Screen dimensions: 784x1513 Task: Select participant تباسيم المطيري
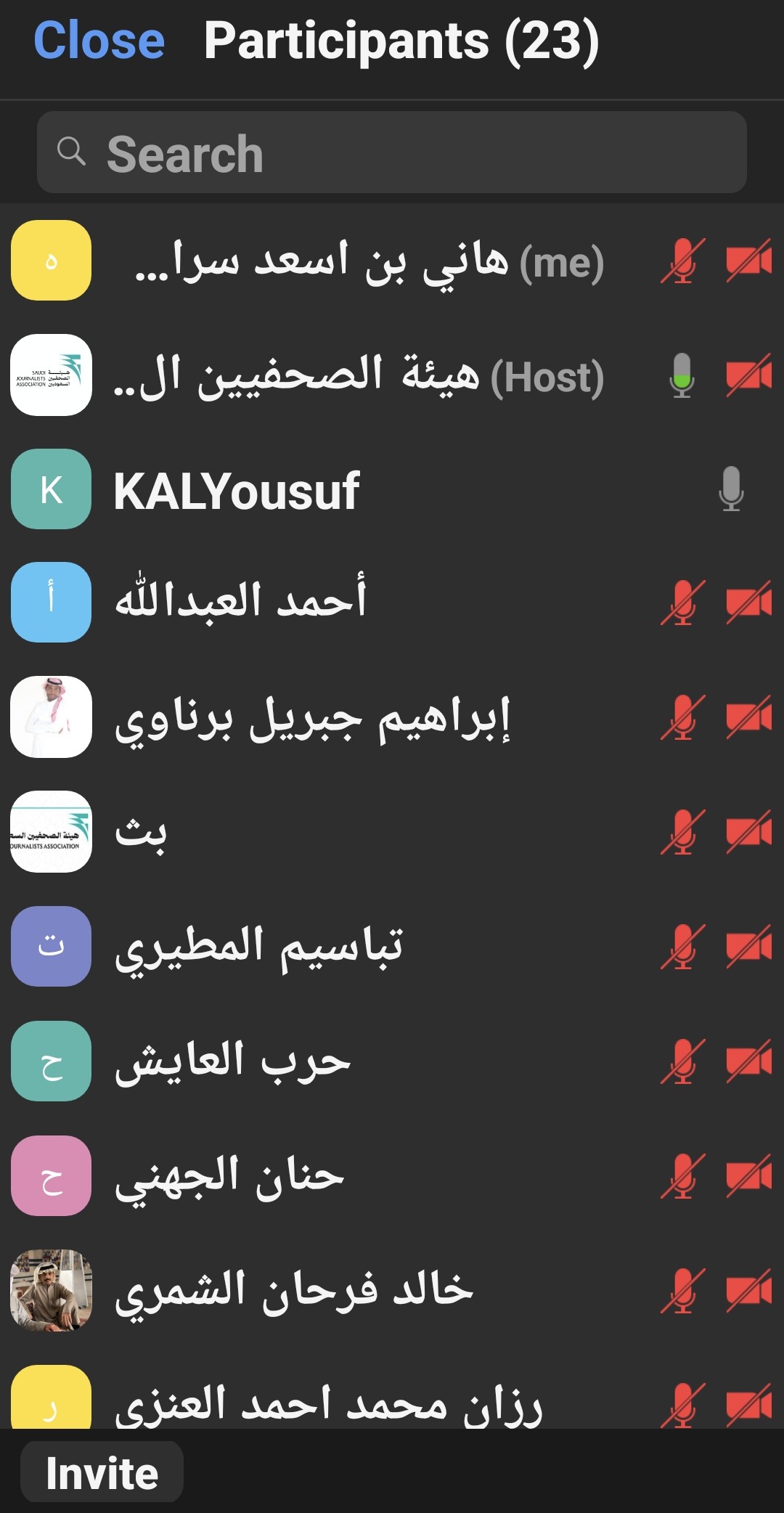pyautogui.click(x=258, y=947)
